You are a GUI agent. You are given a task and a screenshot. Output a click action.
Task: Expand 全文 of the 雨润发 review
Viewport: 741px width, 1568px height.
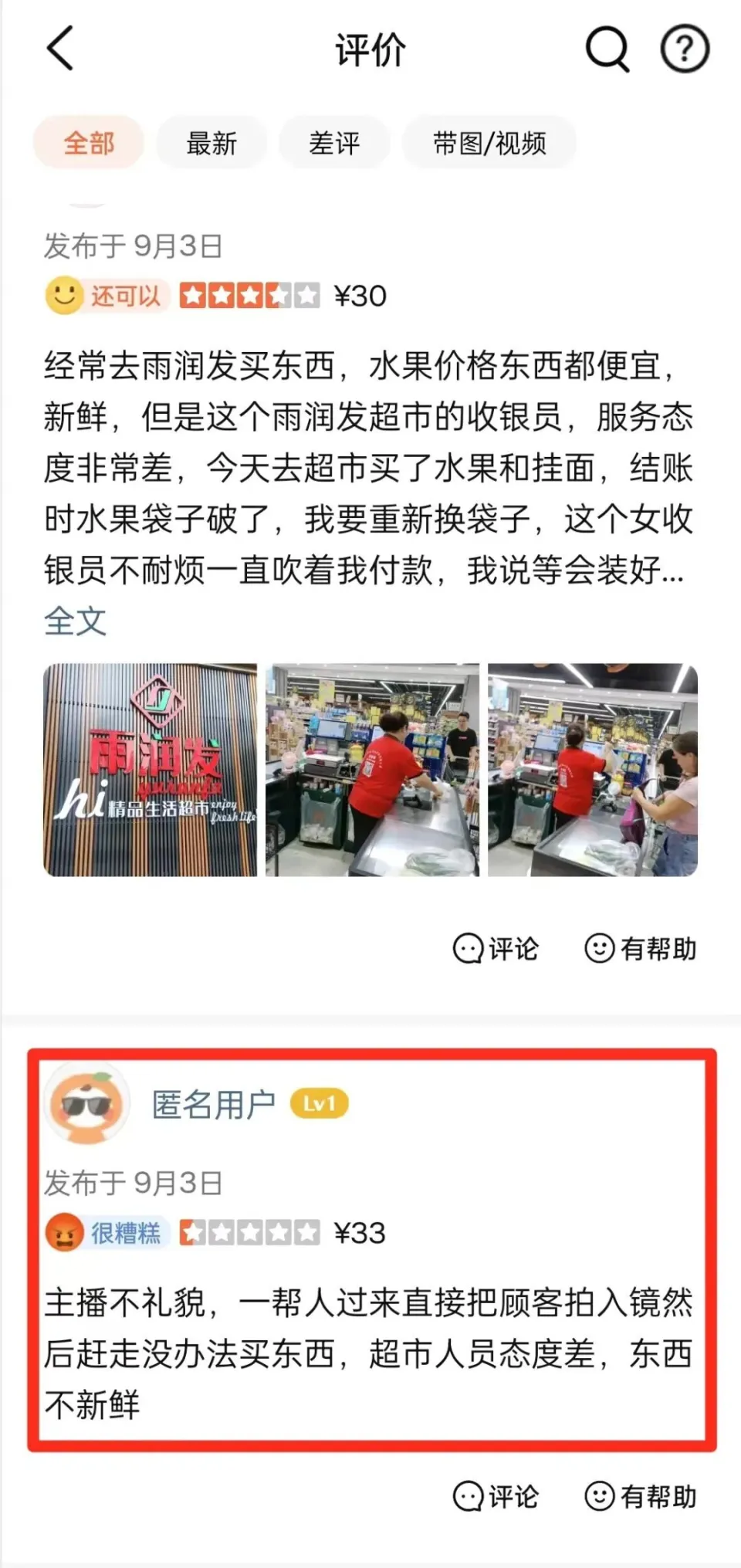(75, 621)
